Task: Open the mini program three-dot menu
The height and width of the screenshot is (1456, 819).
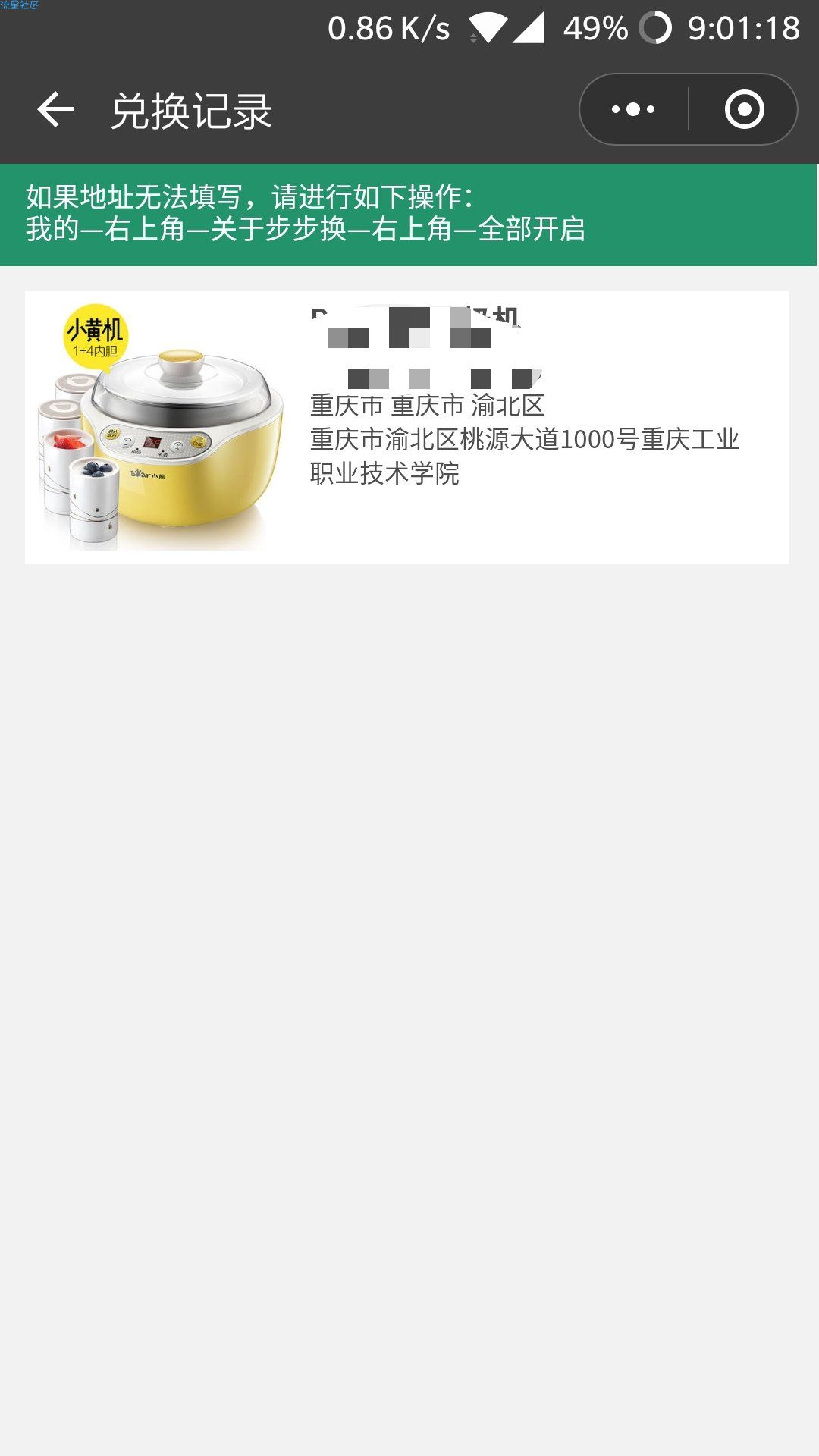Action: (634, 109)
